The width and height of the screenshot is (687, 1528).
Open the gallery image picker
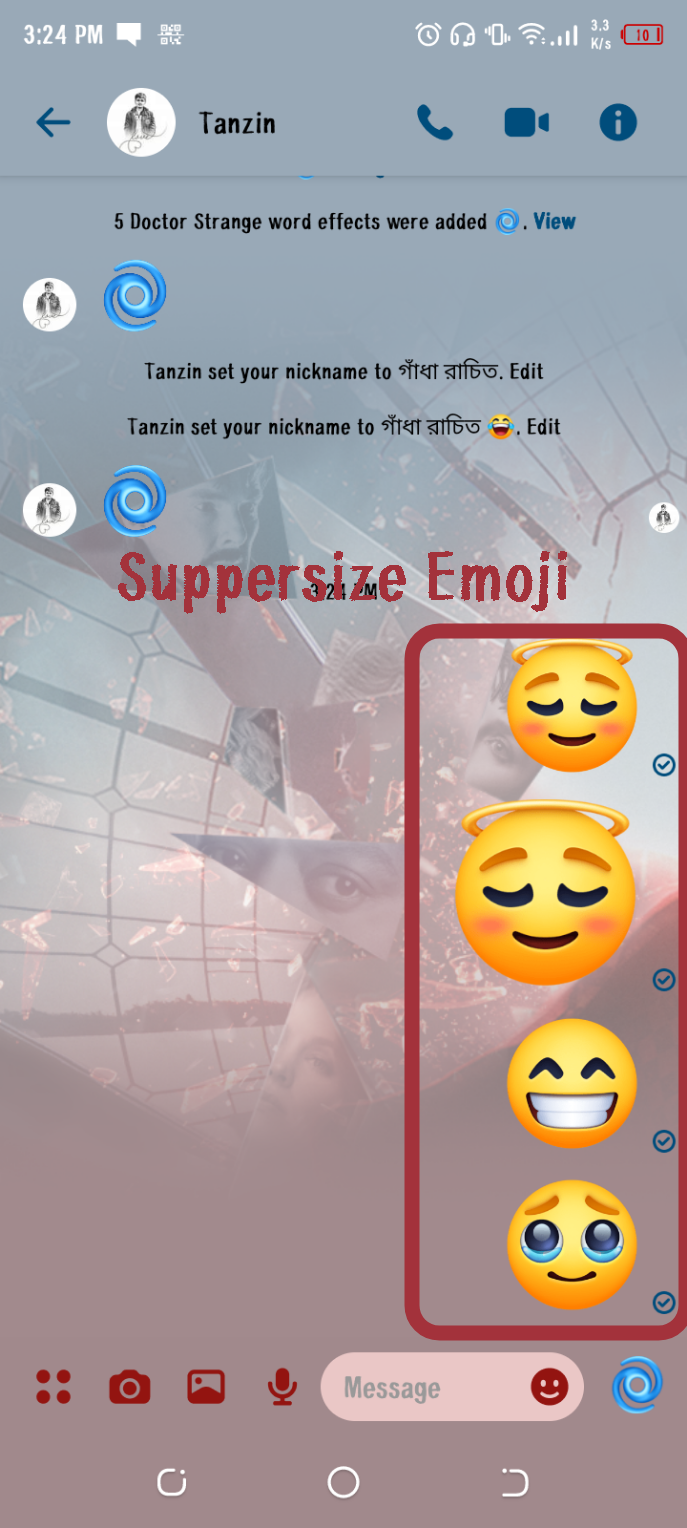pos(206,1387)
